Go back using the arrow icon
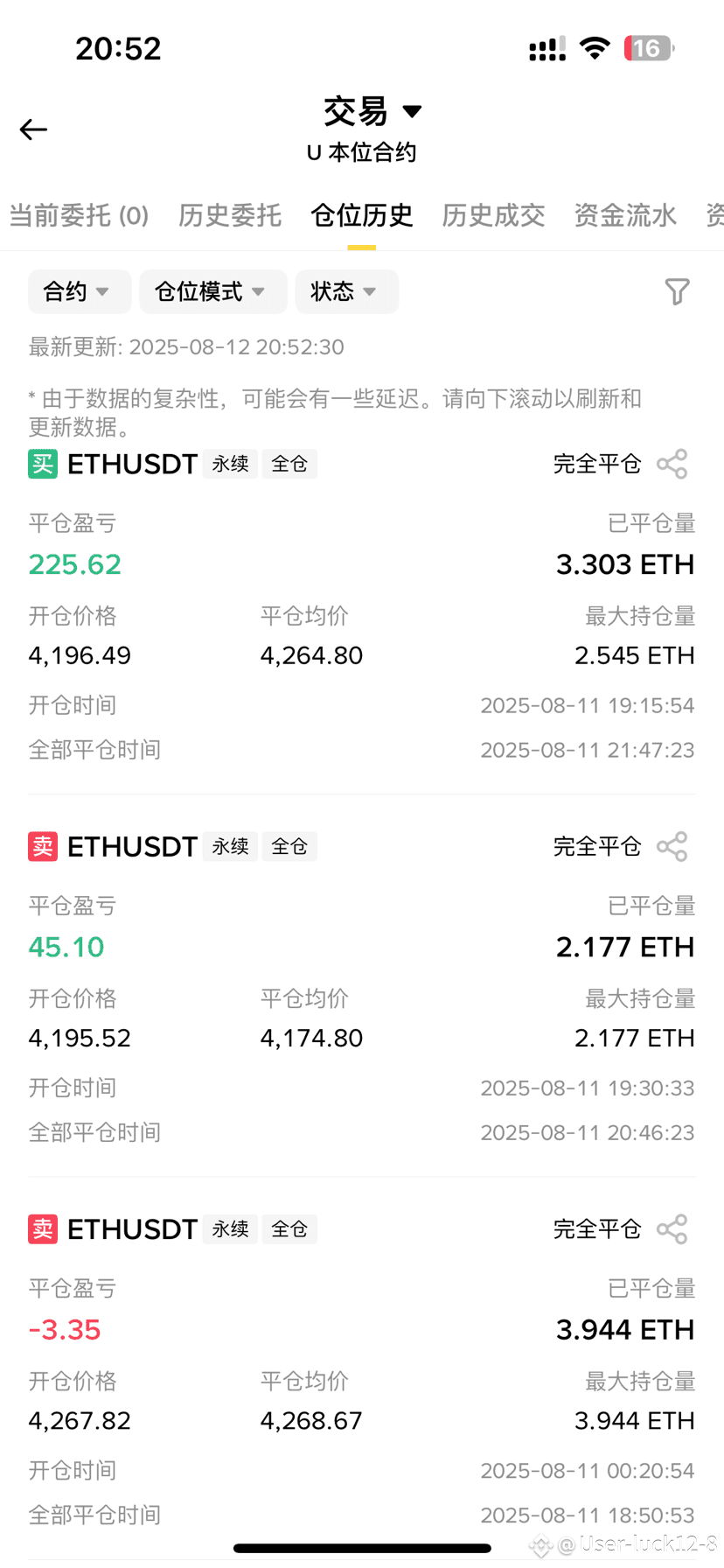Image resolution: width=724 pixels, height=1568 pixels. click(33, 129)
